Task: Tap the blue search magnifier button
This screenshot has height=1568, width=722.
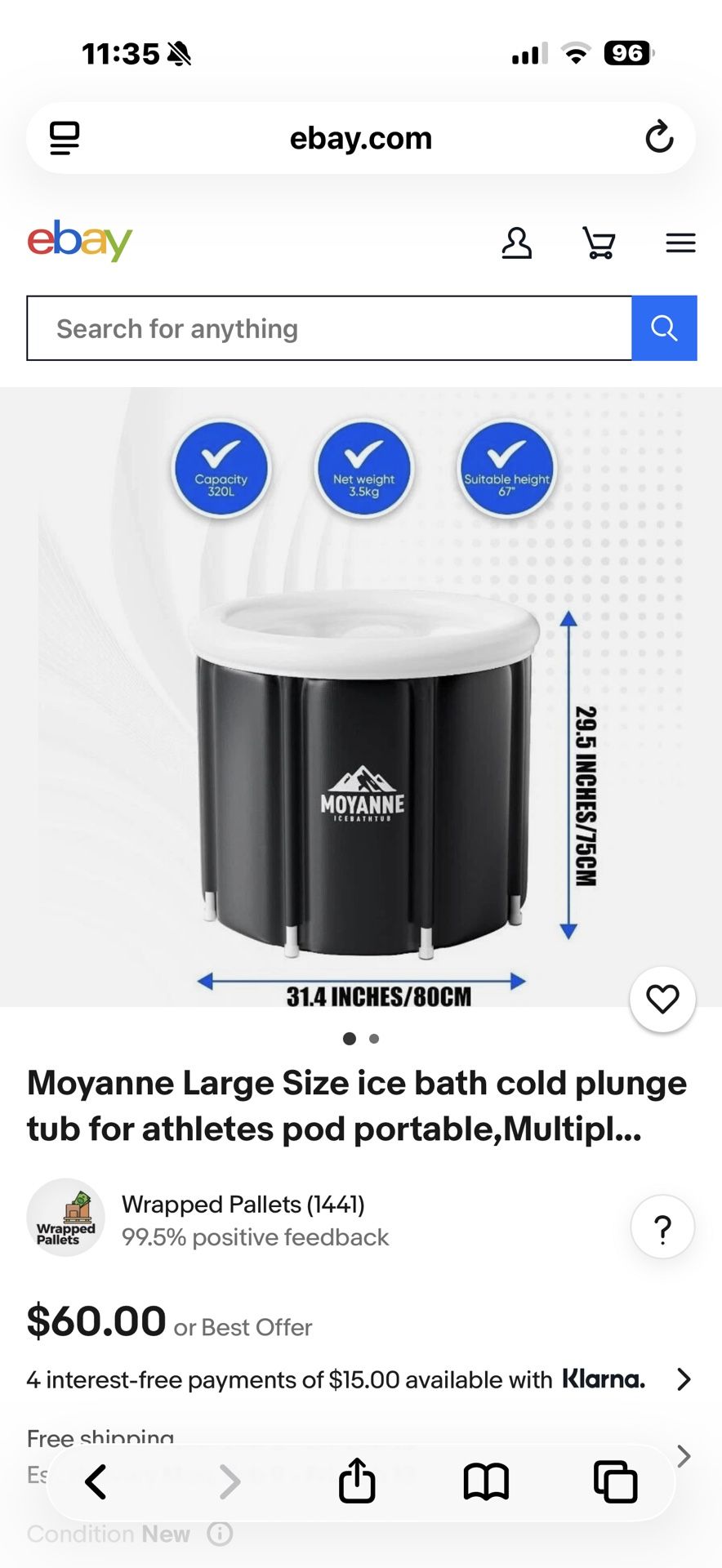Action: [664, 328]
